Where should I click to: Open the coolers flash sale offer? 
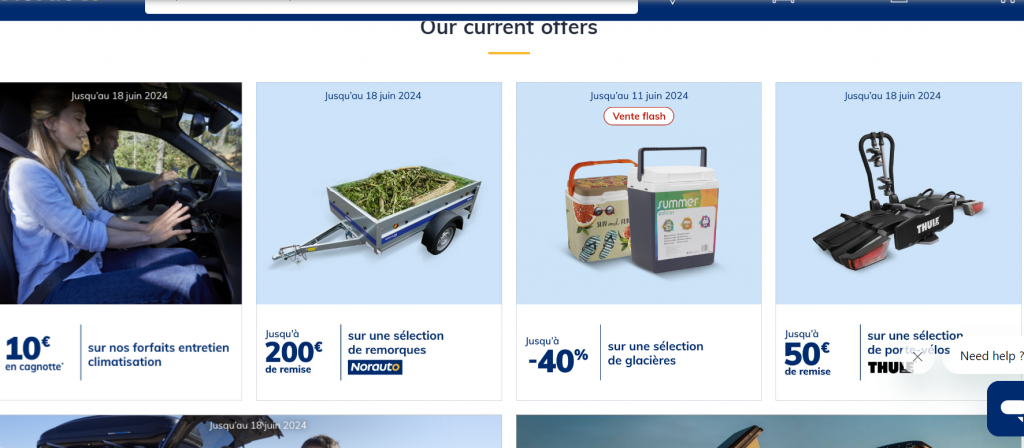click(x=638, y=240)
